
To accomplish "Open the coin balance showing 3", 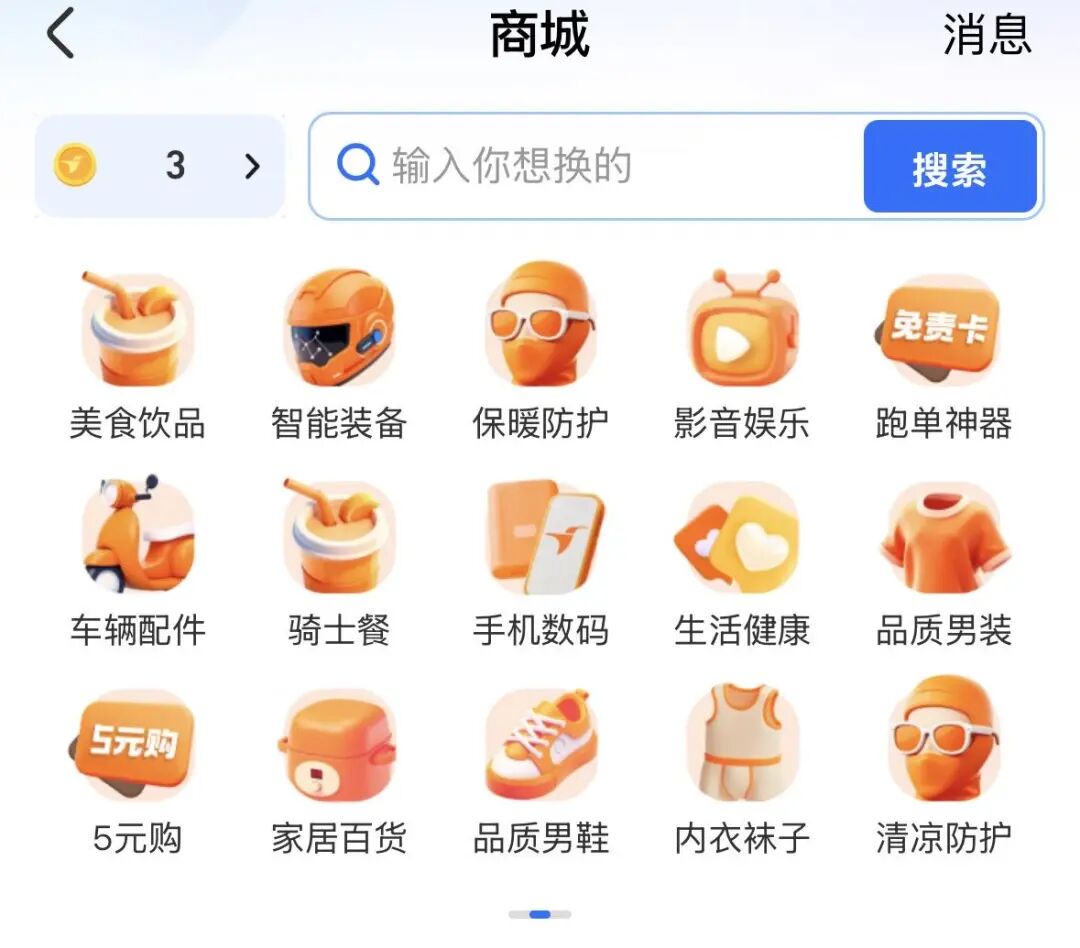I will point(160,166).
